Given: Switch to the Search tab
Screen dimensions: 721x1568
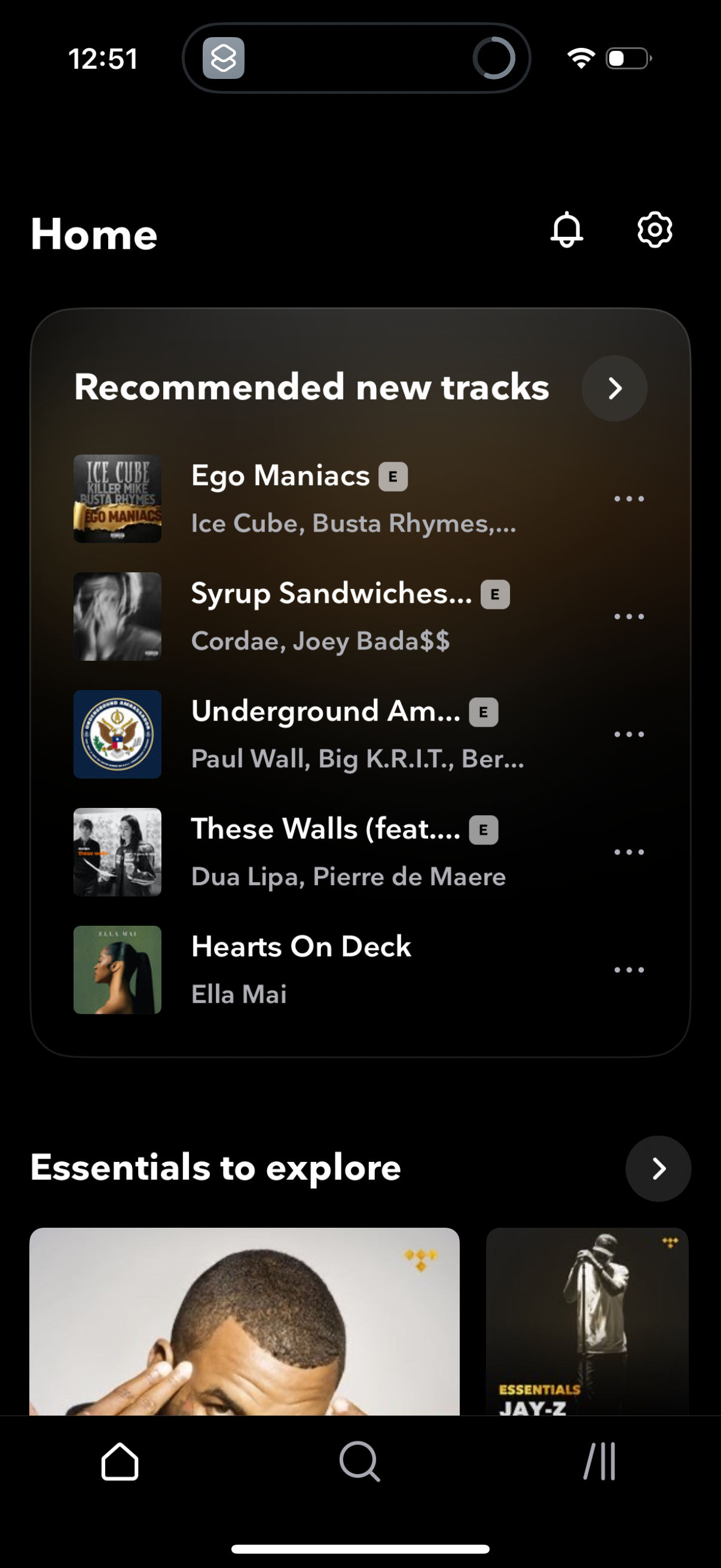Looking at the screenshot, I should click(360, 1463).
